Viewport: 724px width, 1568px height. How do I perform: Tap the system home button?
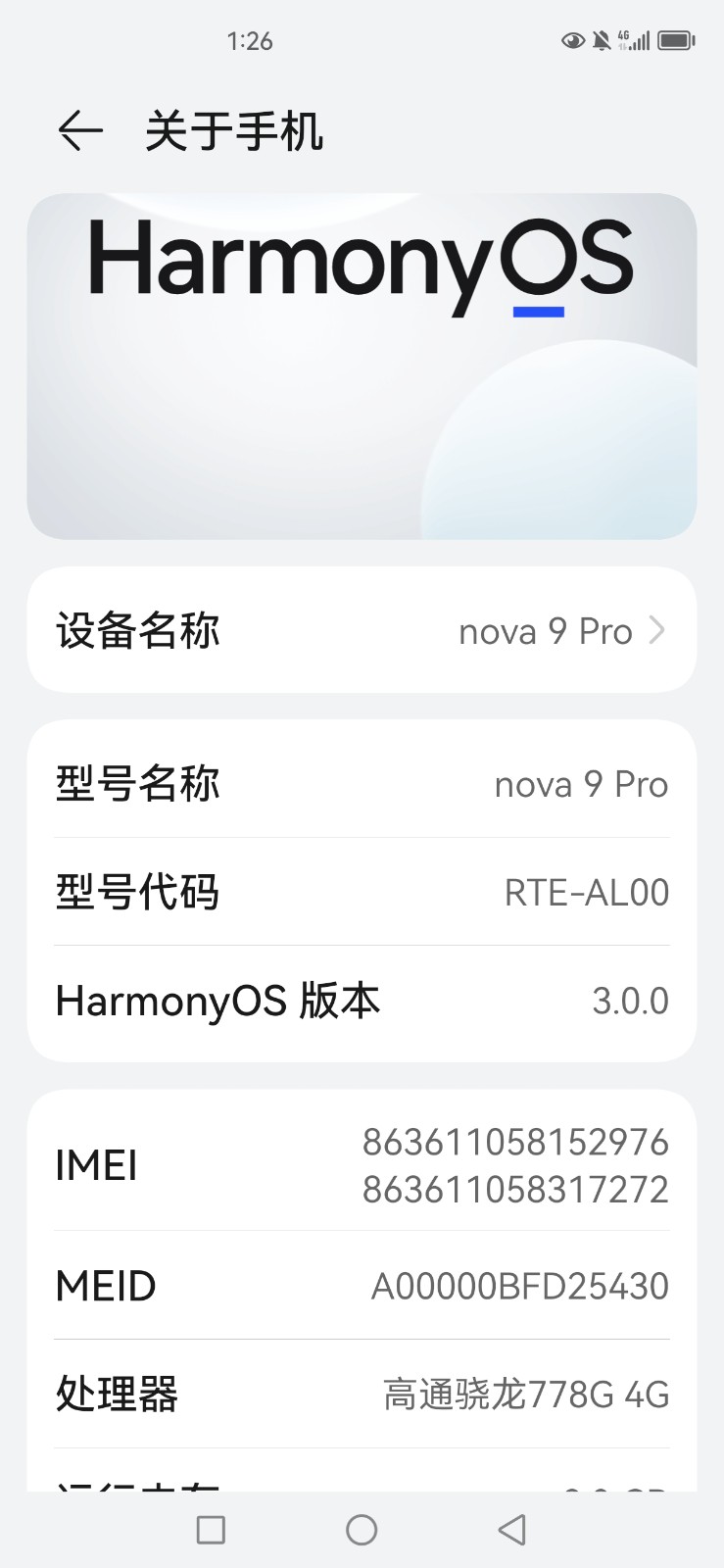362,1530
